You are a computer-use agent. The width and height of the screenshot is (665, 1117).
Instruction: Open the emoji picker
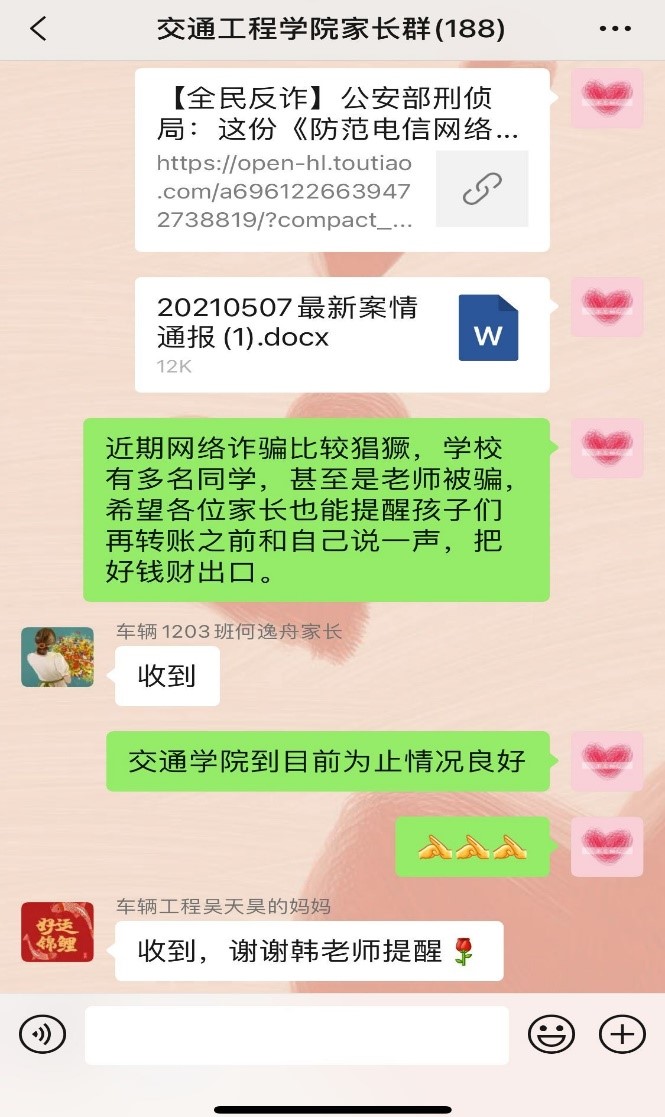click(551, 1034)
